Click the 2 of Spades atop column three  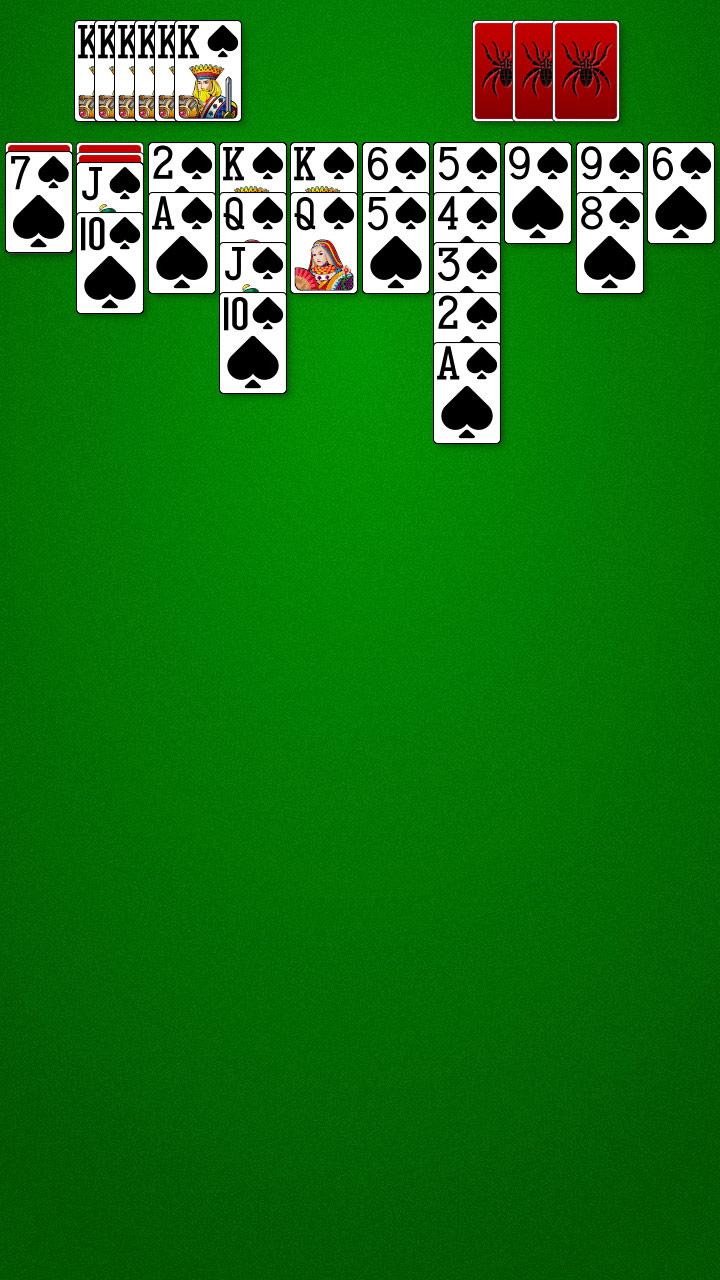pyautogui.click(x=180, y=165)
